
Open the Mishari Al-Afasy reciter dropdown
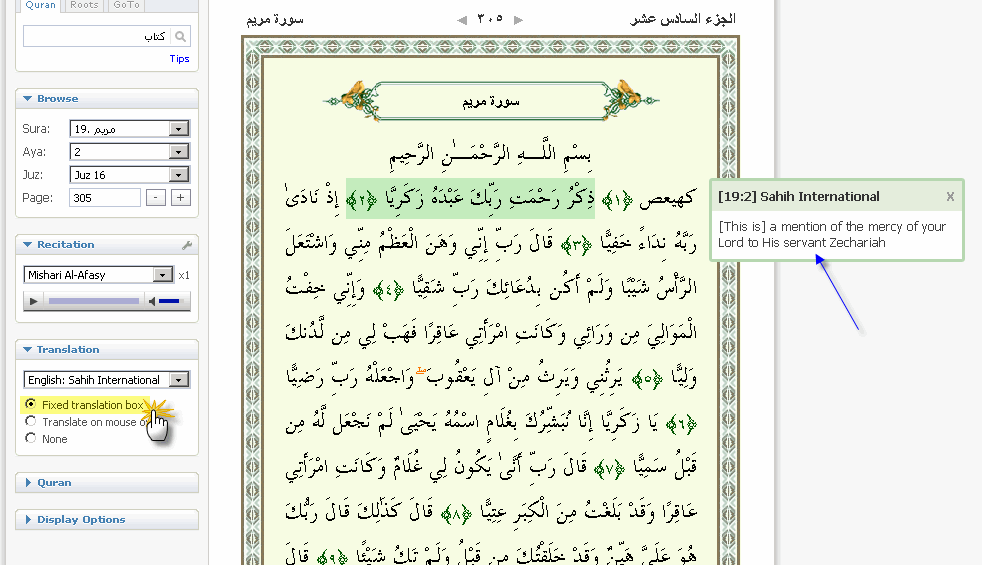point(163,275)
